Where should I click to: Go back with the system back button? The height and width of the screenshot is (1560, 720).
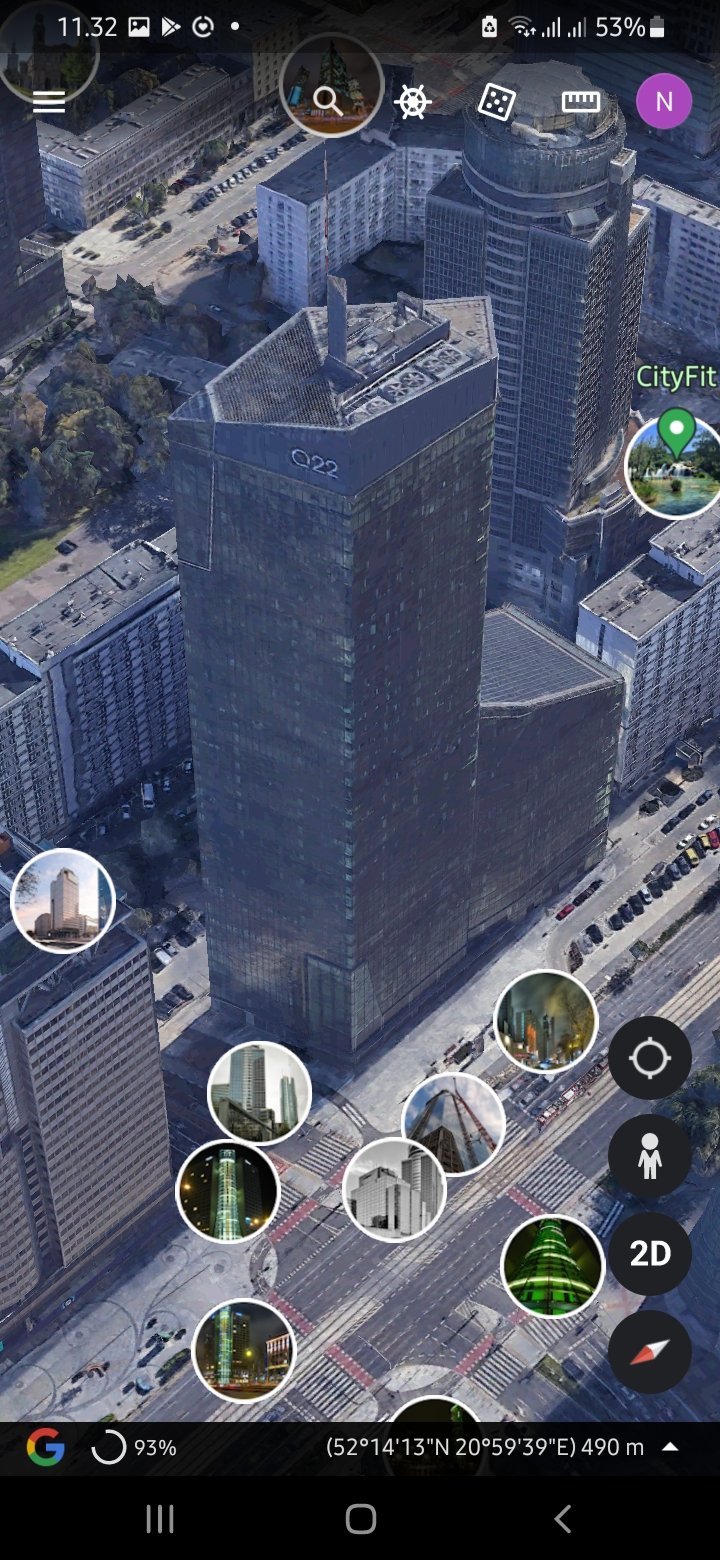point(562,1519)
